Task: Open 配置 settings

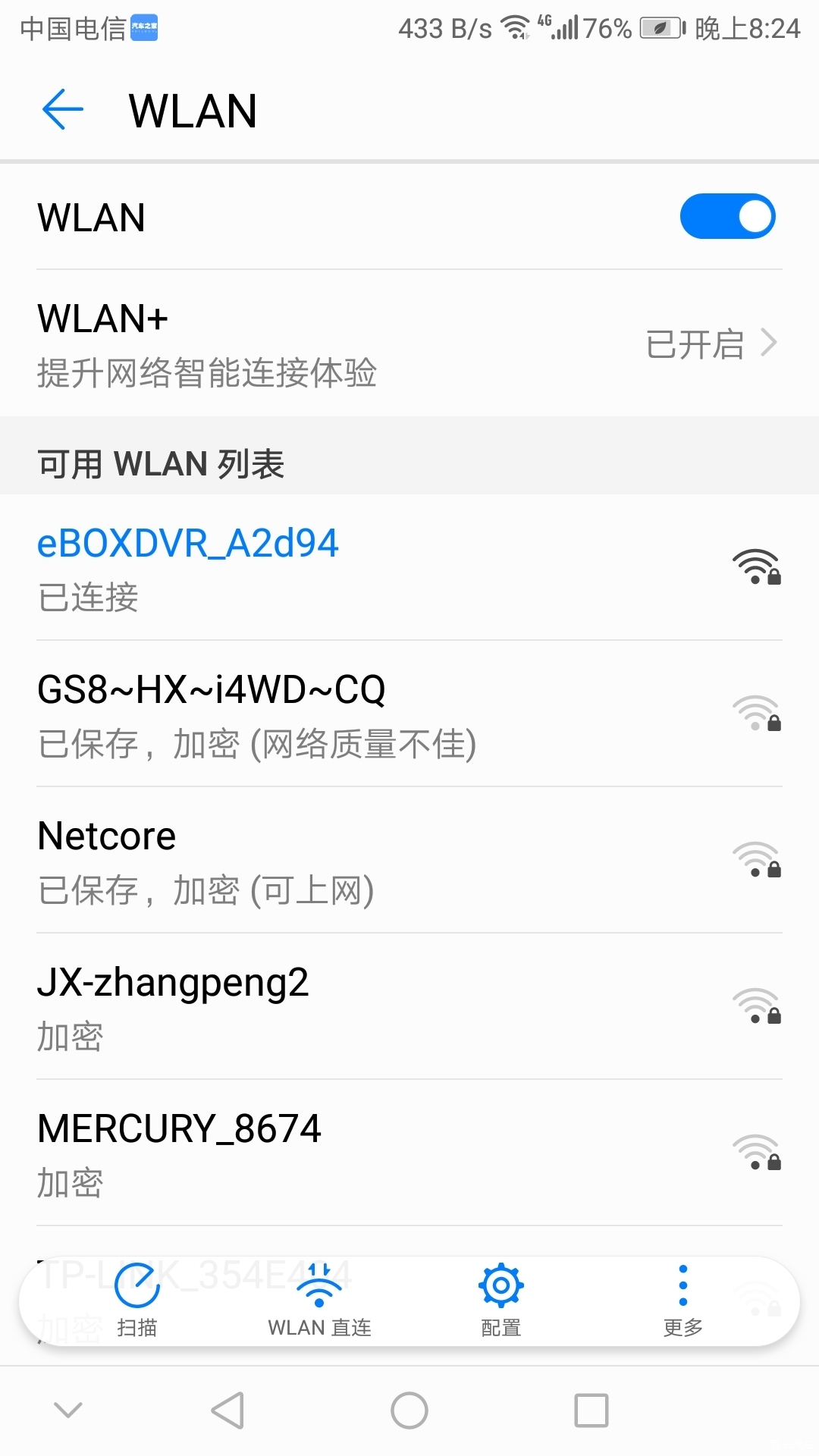Action: coord(501,1301)
